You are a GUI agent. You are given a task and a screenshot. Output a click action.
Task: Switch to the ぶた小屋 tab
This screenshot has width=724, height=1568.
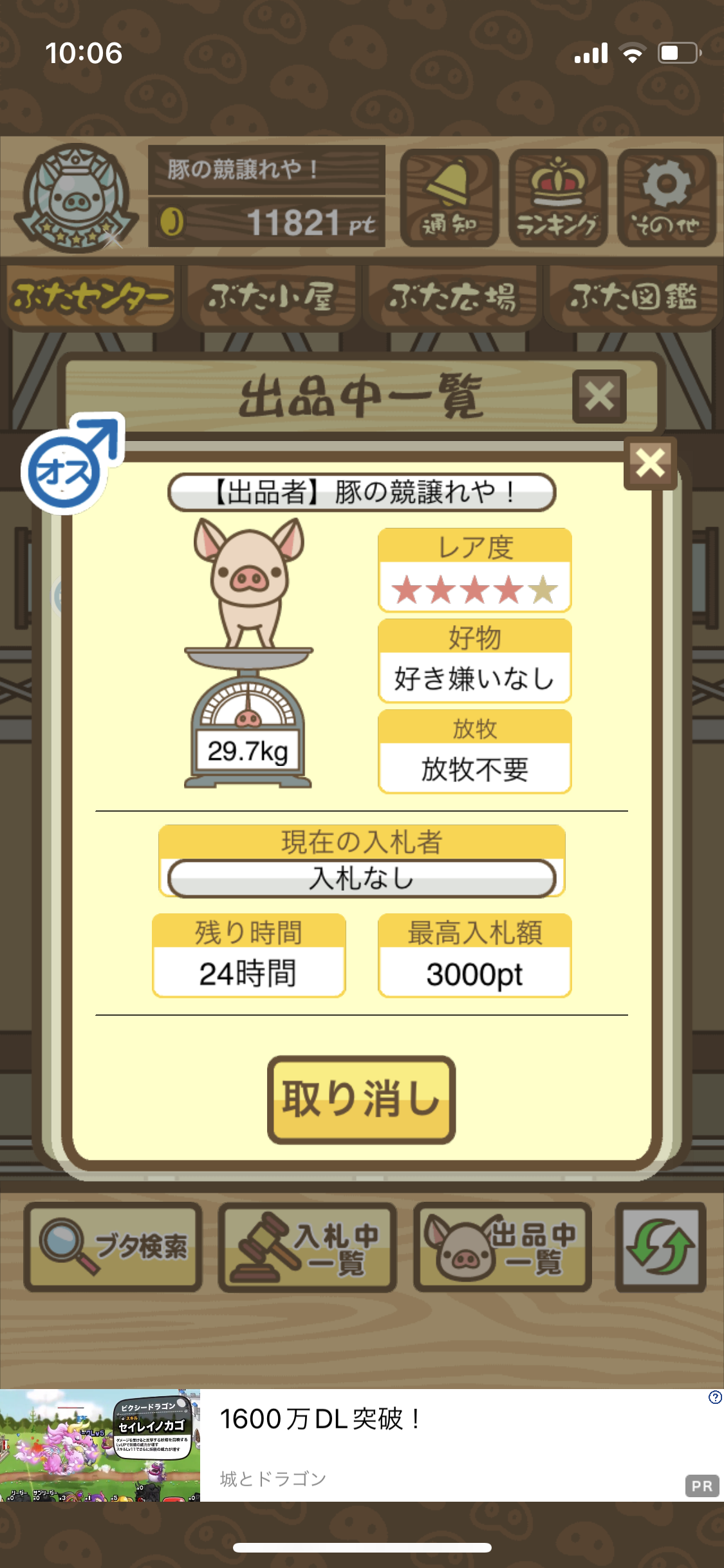point(270,297)
